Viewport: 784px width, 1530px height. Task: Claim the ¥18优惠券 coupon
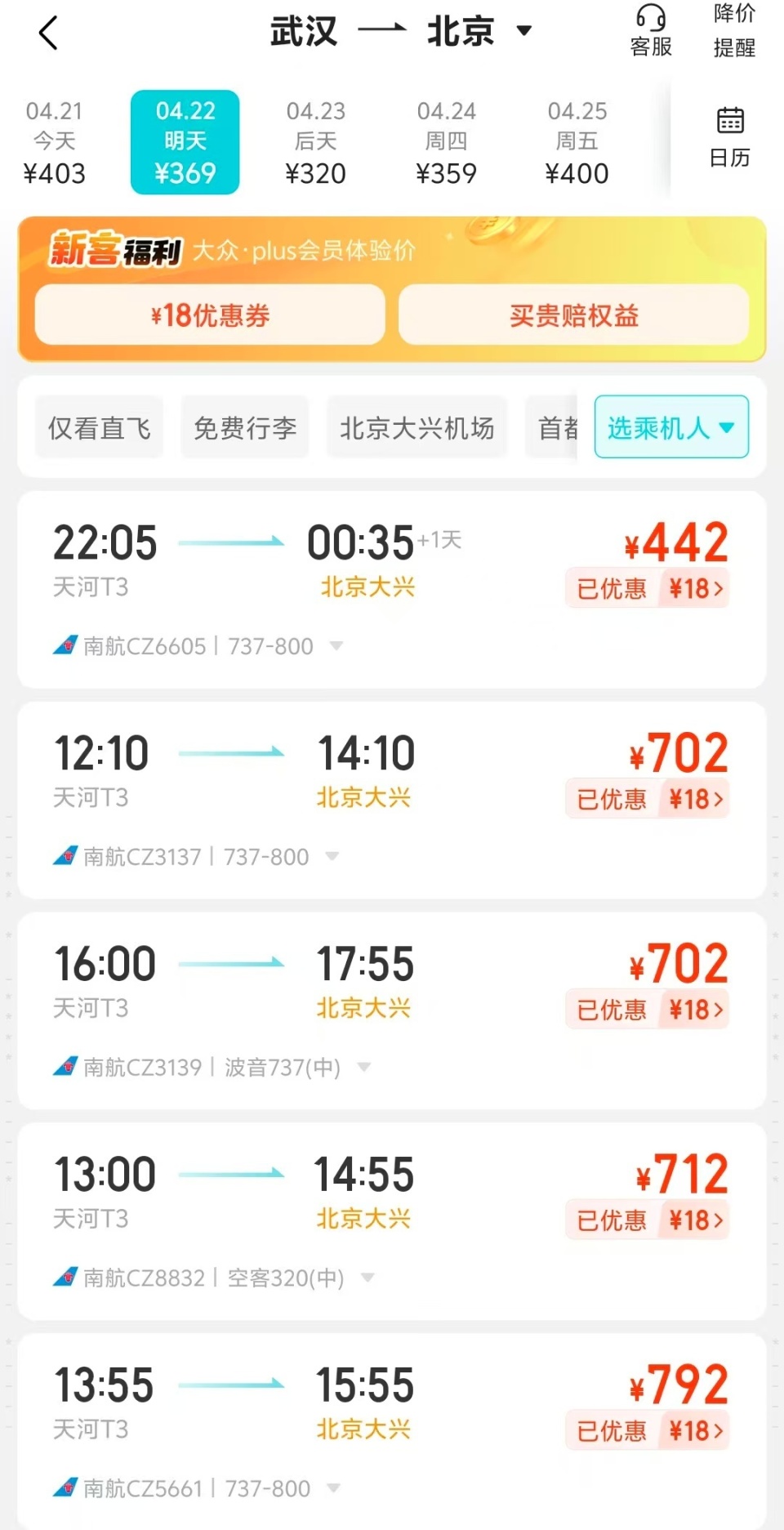210,315
